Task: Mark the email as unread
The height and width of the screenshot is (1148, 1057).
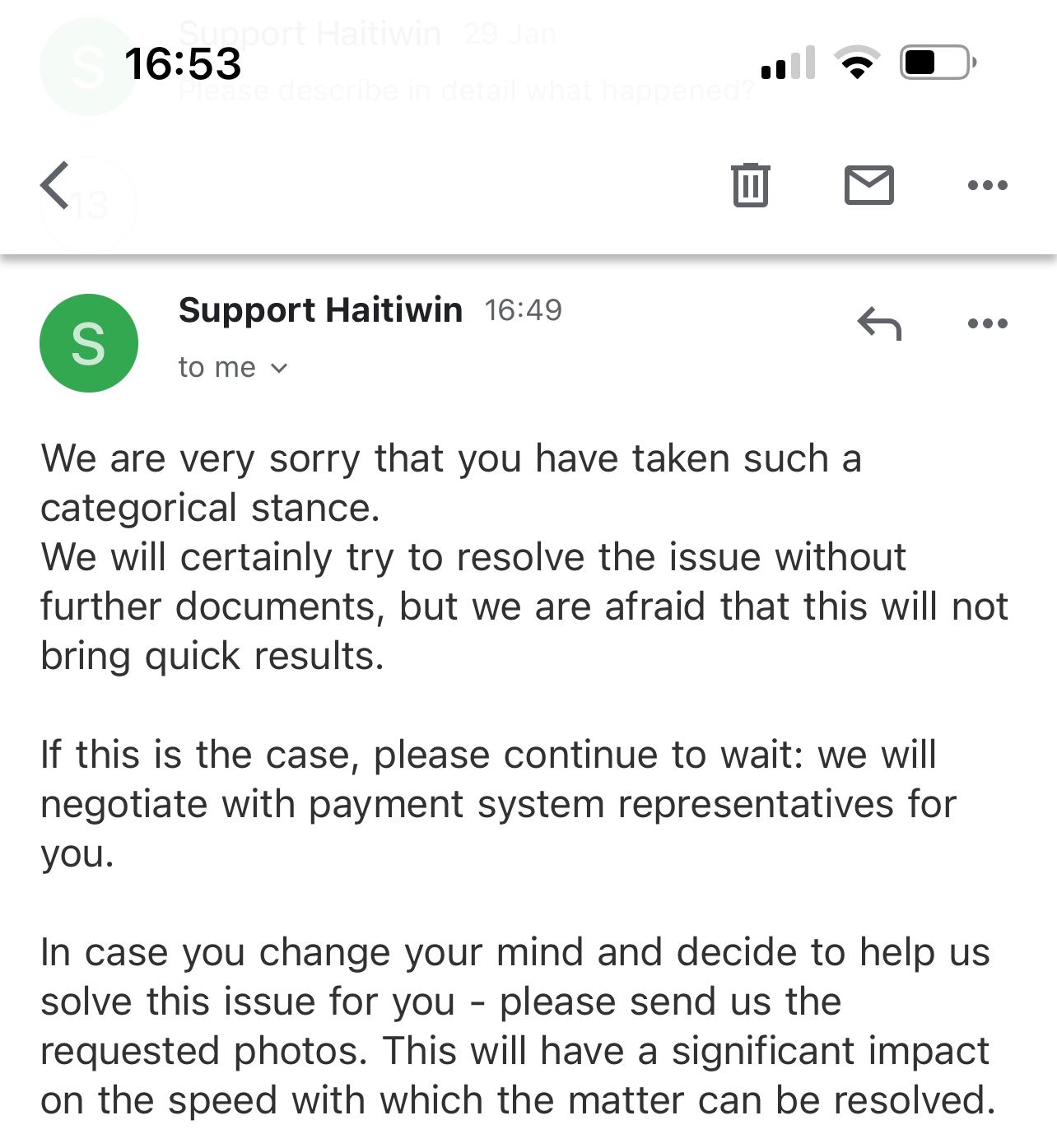Action: 868,185
